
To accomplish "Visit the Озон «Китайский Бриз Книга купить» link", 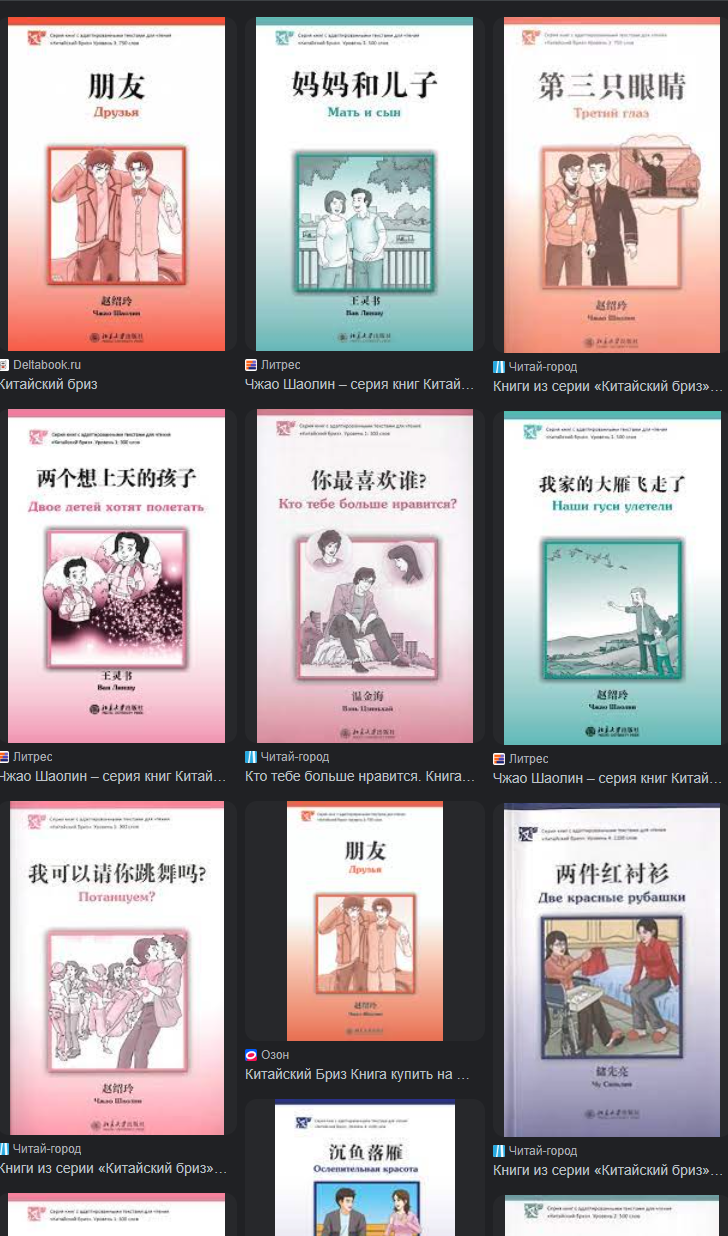I will coord(357,1074).
